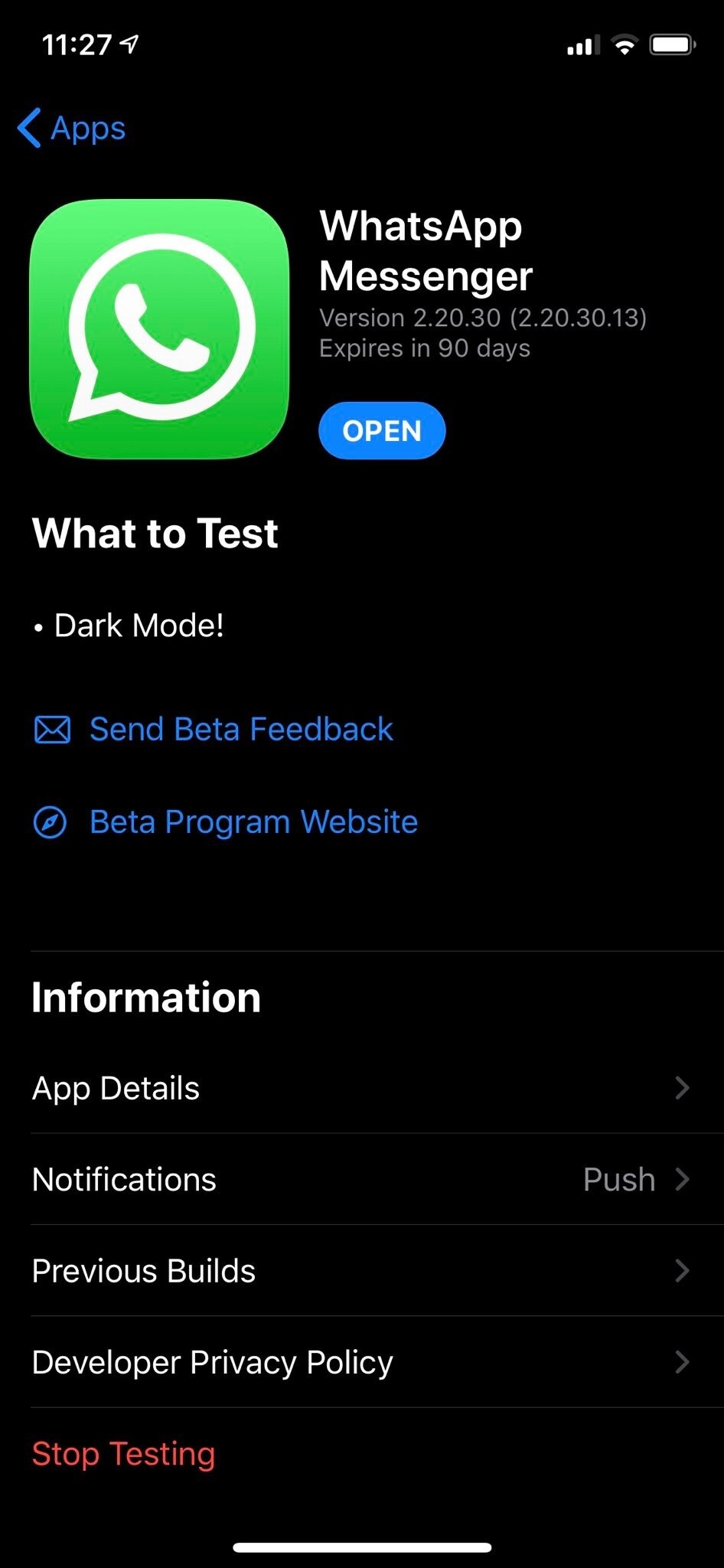Screen dimensions: 724x1568
Task: Send Beta Feedback by email
Action: point(240,730)
